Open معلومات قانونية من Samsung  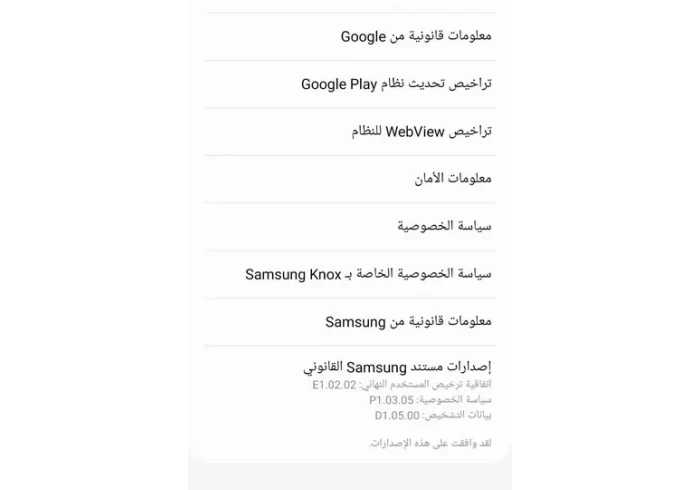408,322
